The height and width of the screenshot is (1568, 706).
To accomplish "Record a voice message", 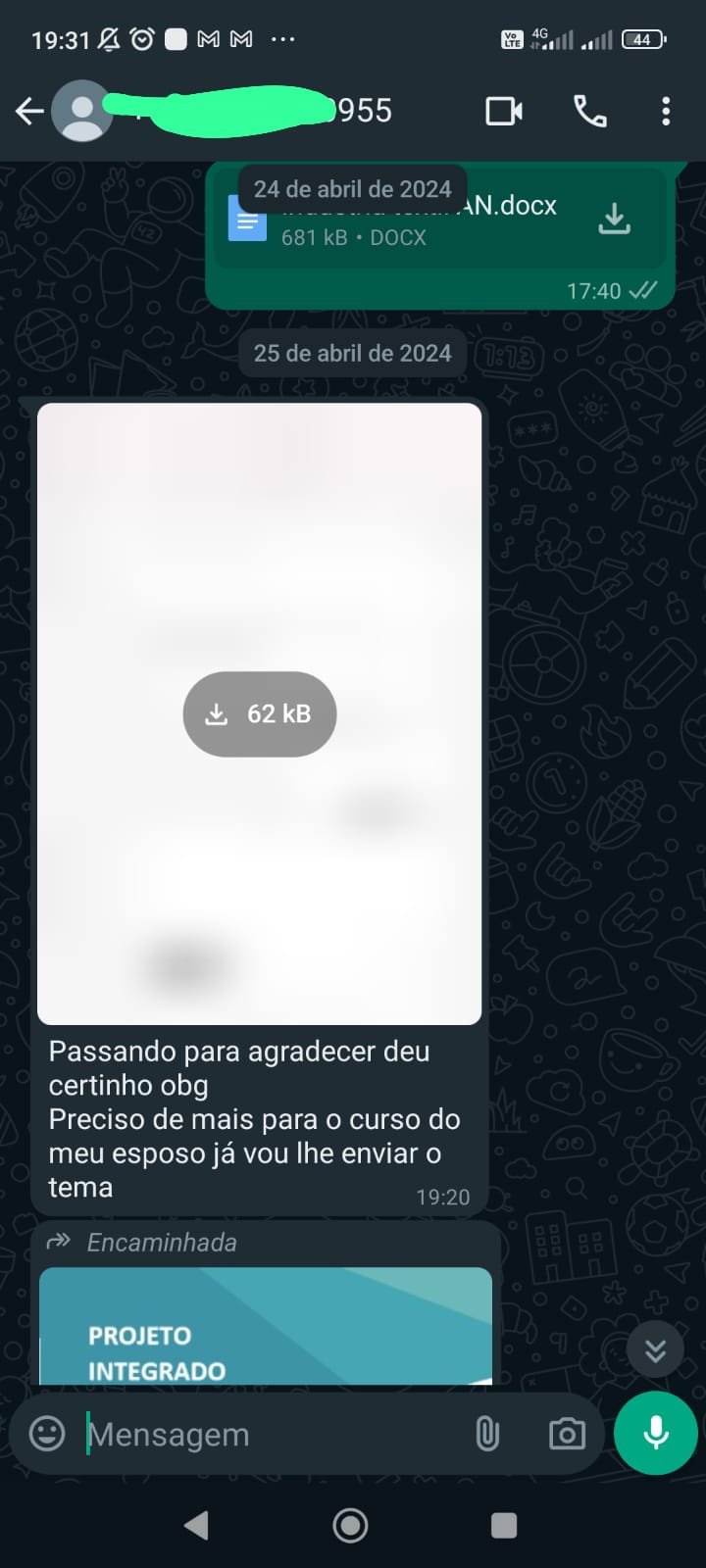I will [656, 1433].
